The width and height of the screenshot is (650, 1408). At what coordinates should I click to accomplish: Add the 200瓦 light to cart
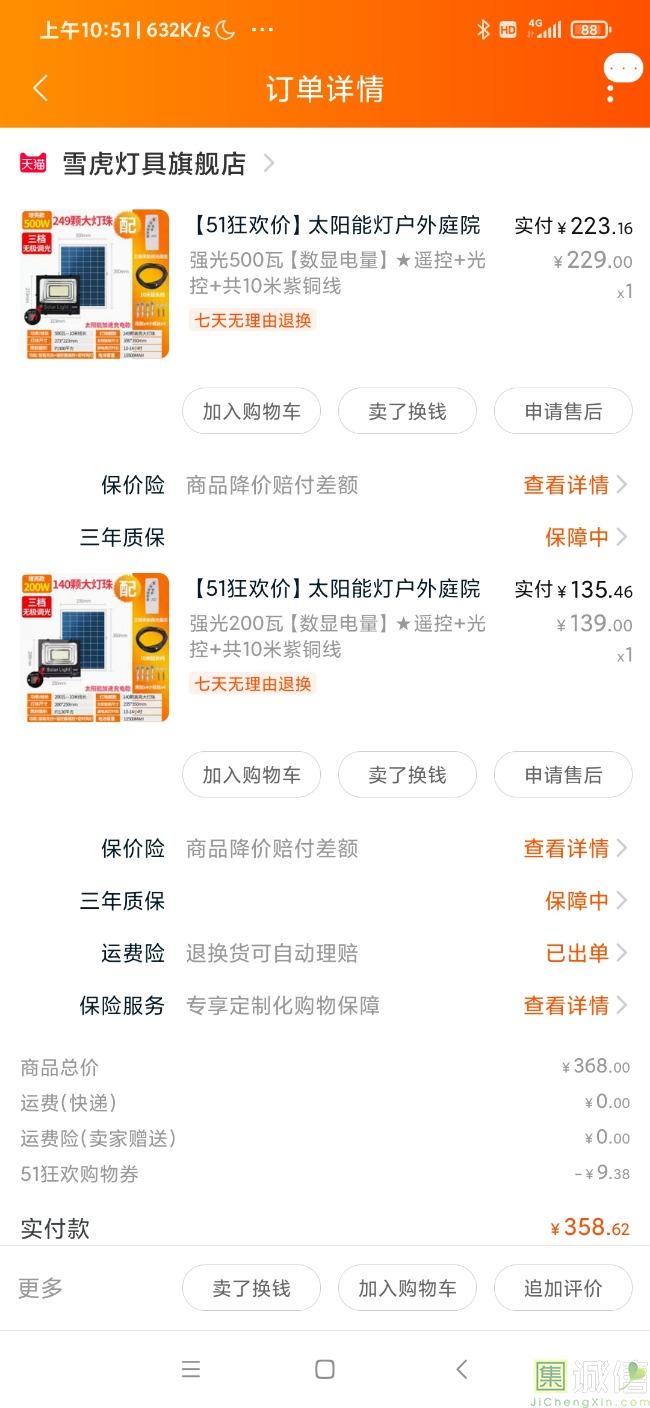(x=251, y=775)
